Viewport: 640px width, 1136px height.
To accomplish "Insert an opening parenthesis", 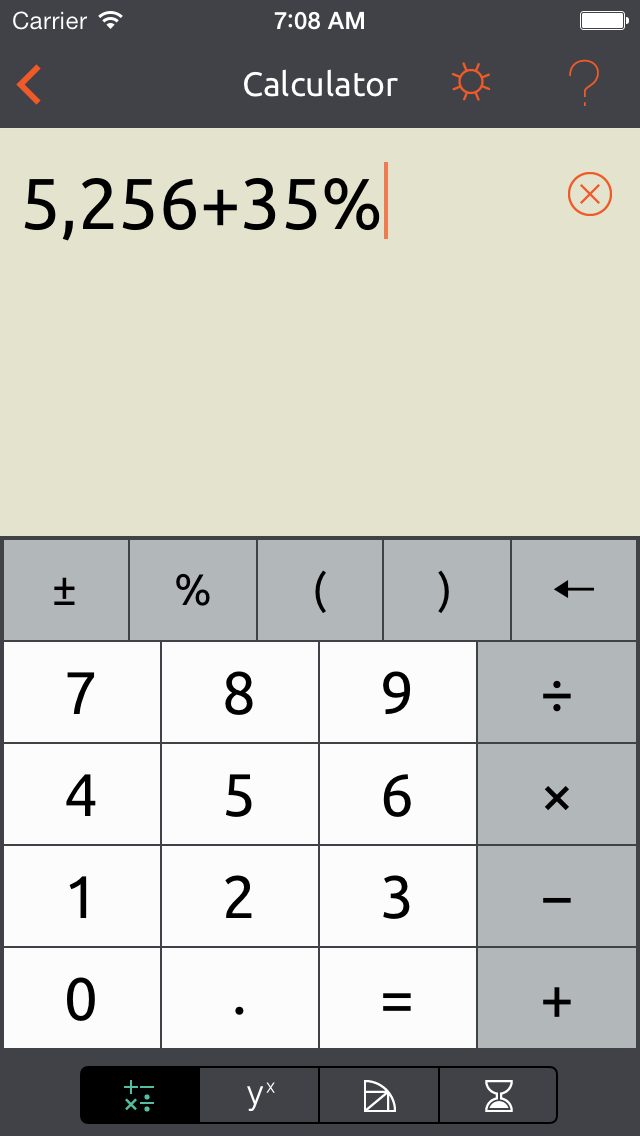I will tap(320, 591).
